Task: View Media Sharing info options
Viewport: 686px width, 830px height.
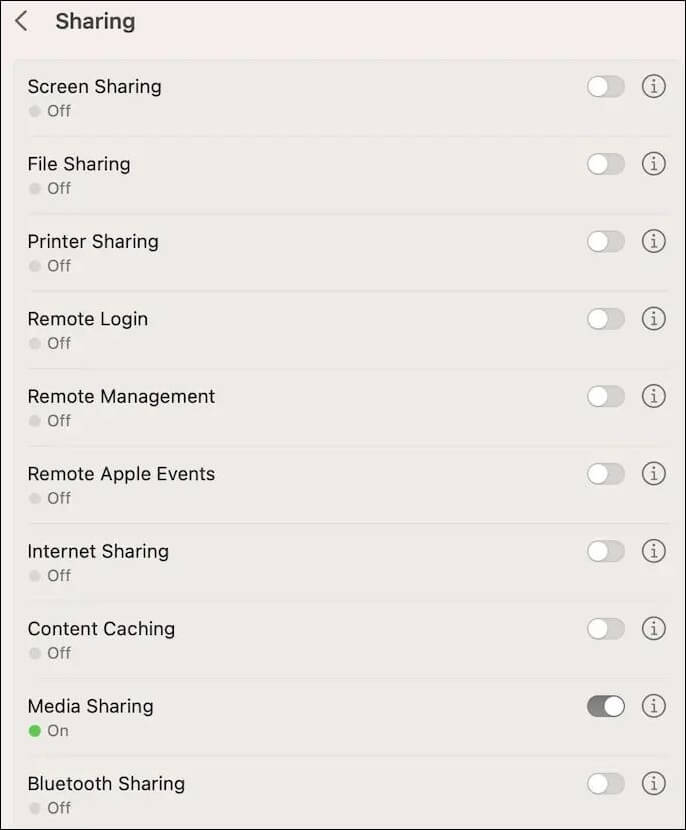Action: 653,707
